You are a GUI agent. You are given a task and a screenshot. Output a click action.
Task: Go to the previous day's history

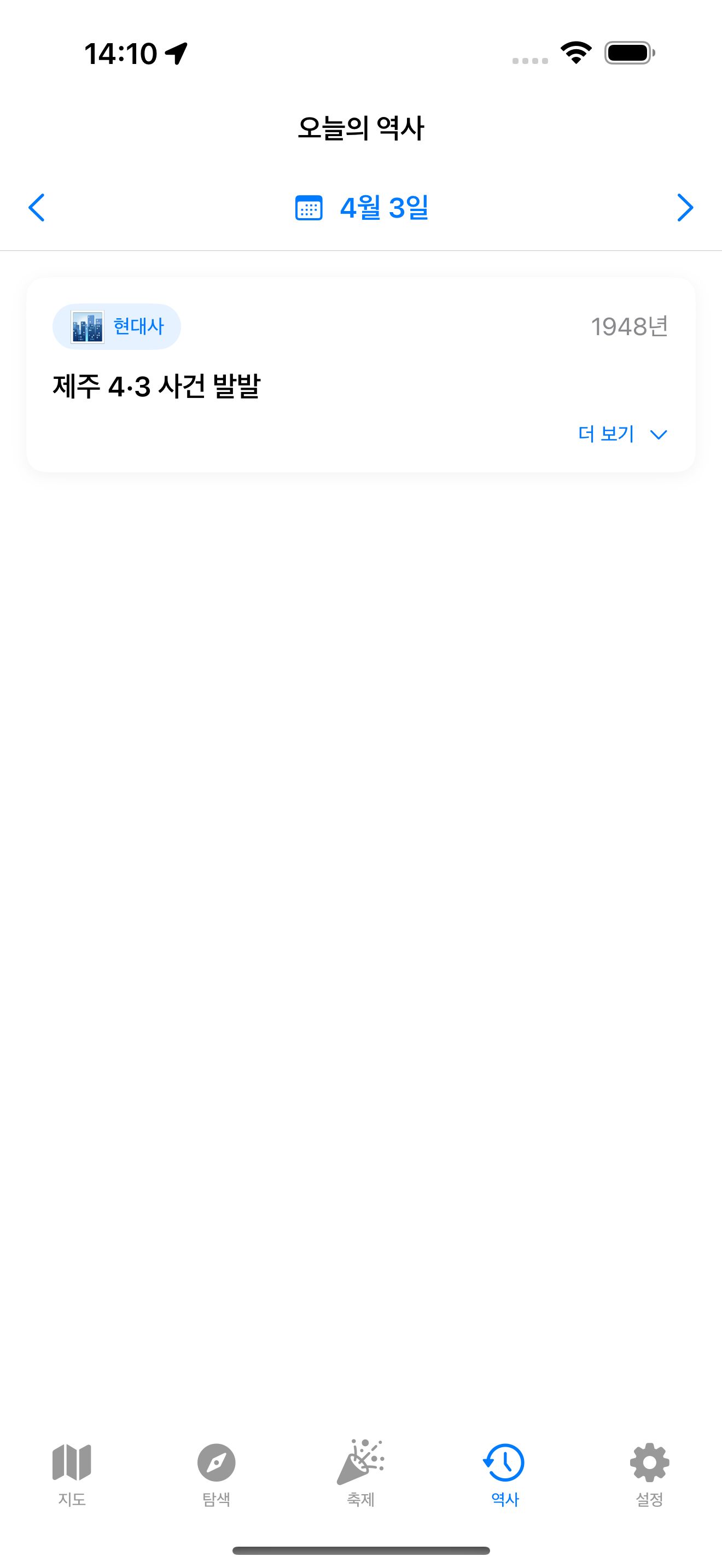tap(37, 208)
